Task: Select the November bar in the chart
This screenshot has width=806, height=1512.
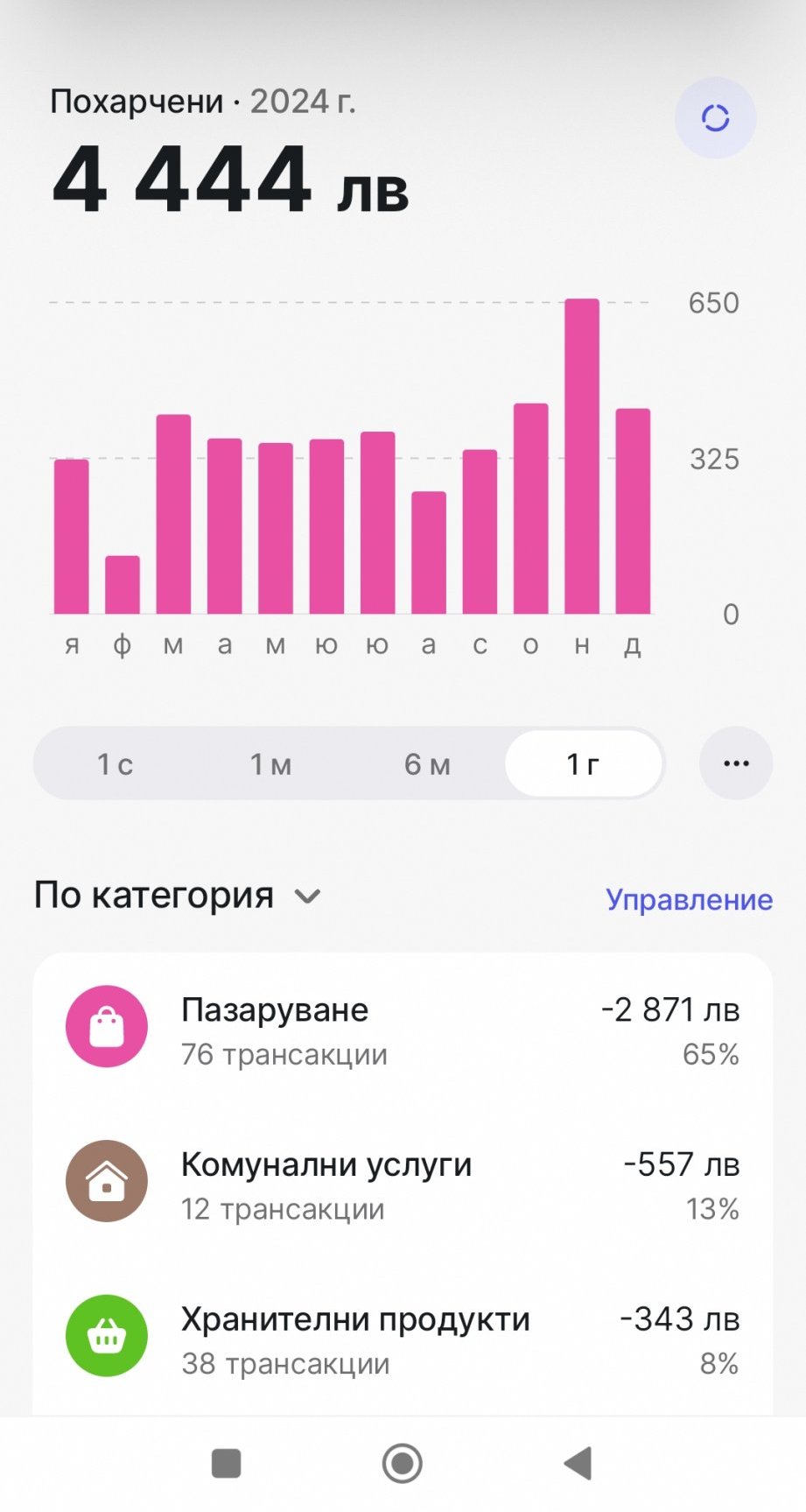Action: 582,456
